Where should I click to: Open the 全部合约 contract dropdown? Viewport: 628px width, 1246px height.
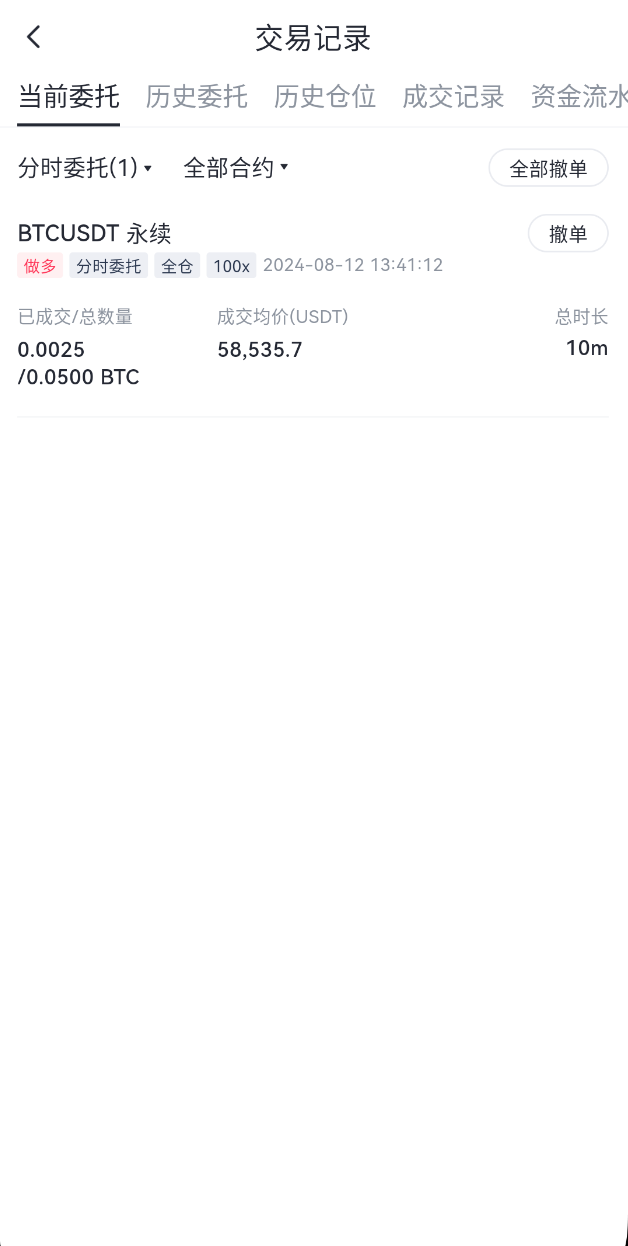[x=236, y=168]
